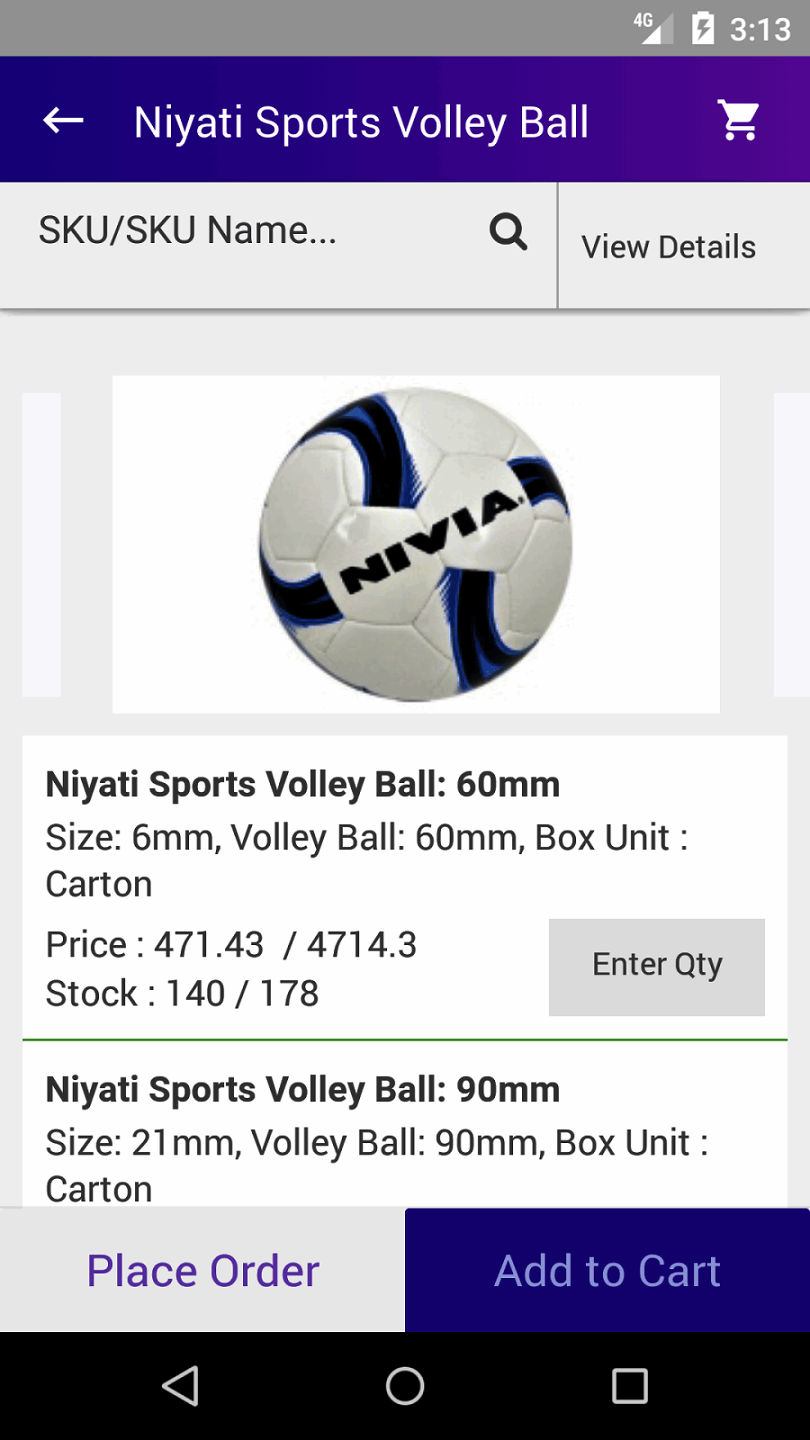The image size is (810, 1440).
Task: Open system recent apps
Action: coord(629,1386)
